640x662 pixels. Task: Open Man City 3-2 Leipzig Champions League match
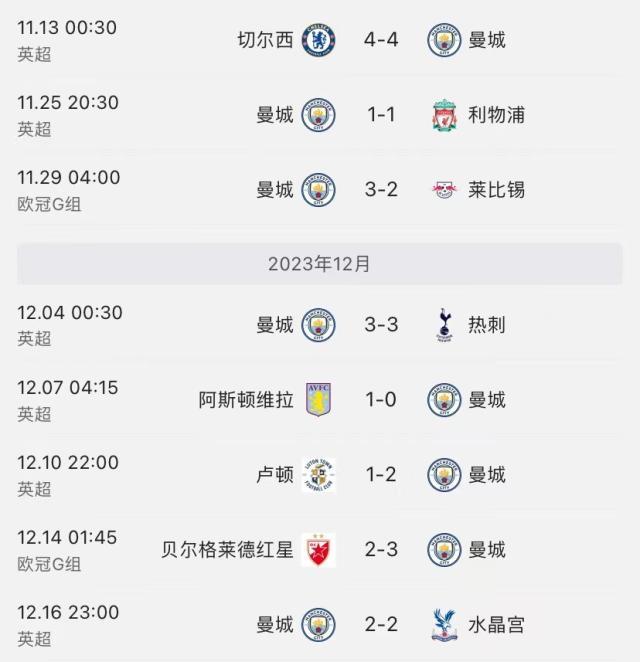381,190
